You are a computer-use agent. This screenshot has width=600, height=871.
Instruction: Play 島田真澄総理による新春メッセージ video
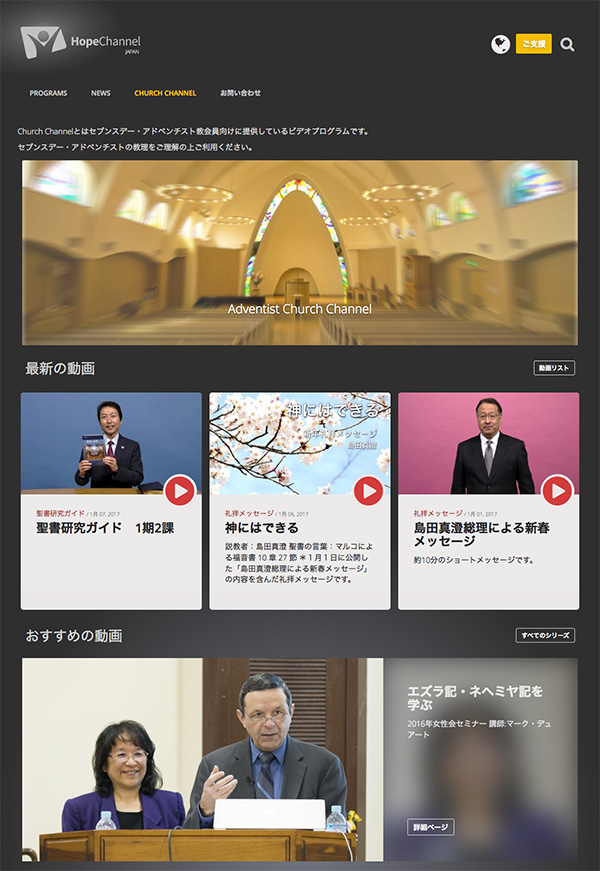(556, 490)
